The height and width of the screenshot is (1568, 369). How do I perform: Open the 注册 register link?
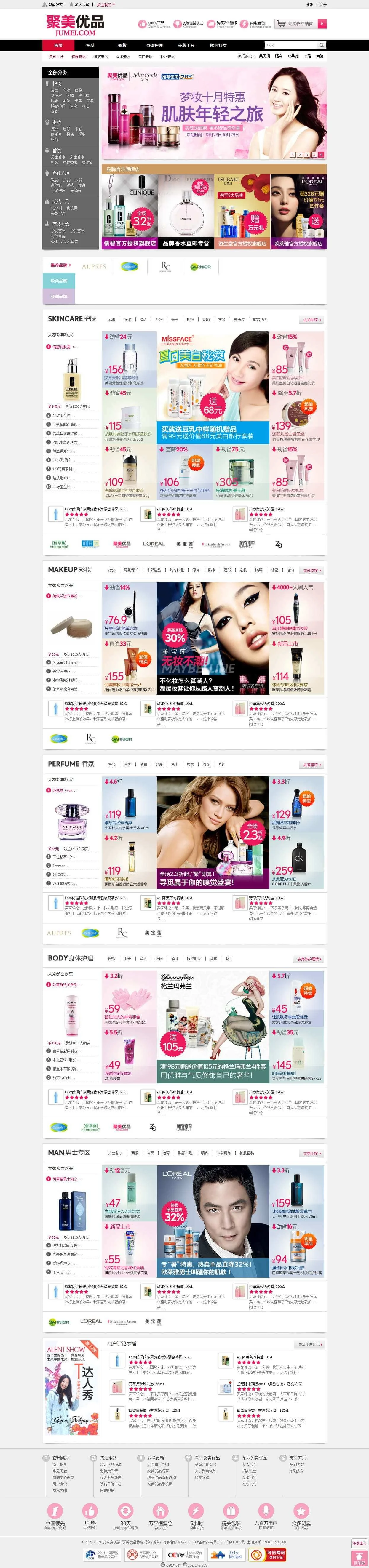pos(323,4)
